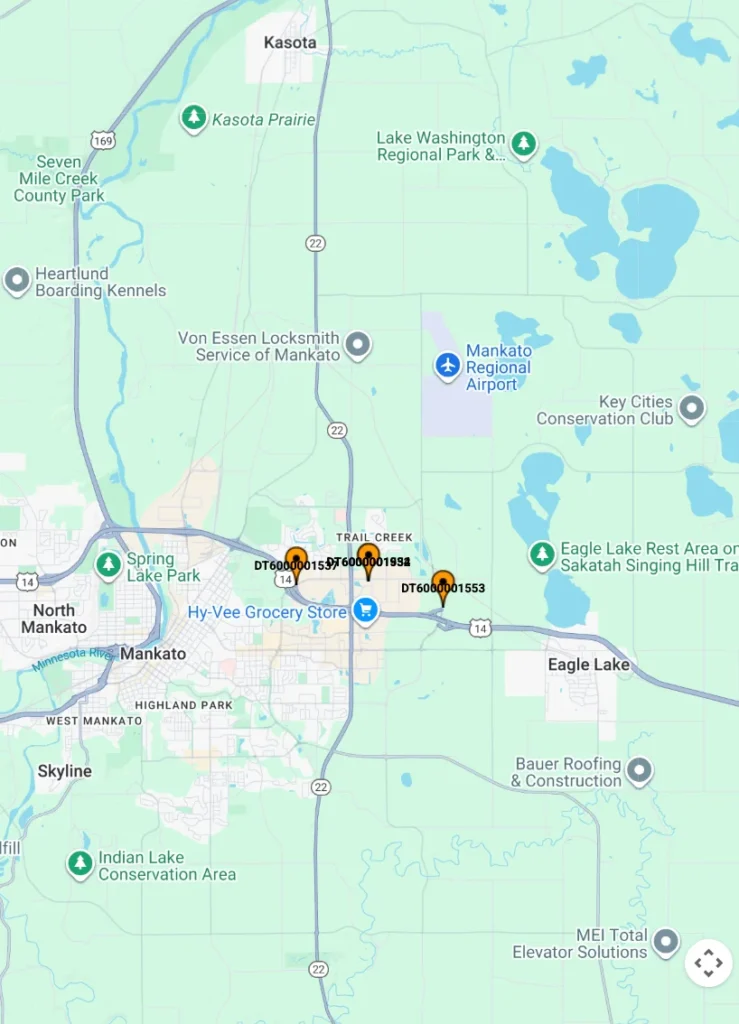
Task: Open the Indian Lake Conservation Area pin
Action: 80,864
